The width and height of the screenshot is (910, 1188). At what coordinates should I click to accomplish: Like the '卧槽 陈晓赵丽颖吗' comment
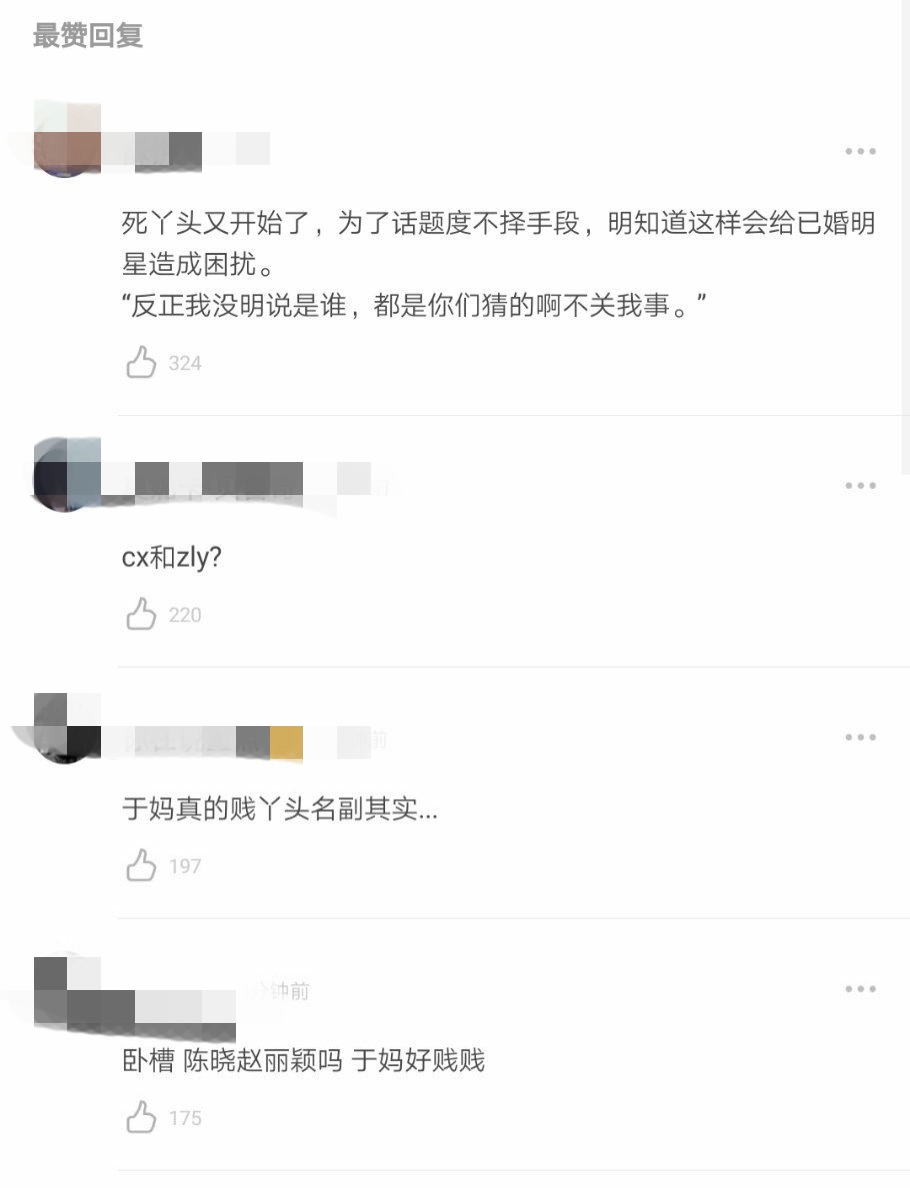click(141, 1117)
